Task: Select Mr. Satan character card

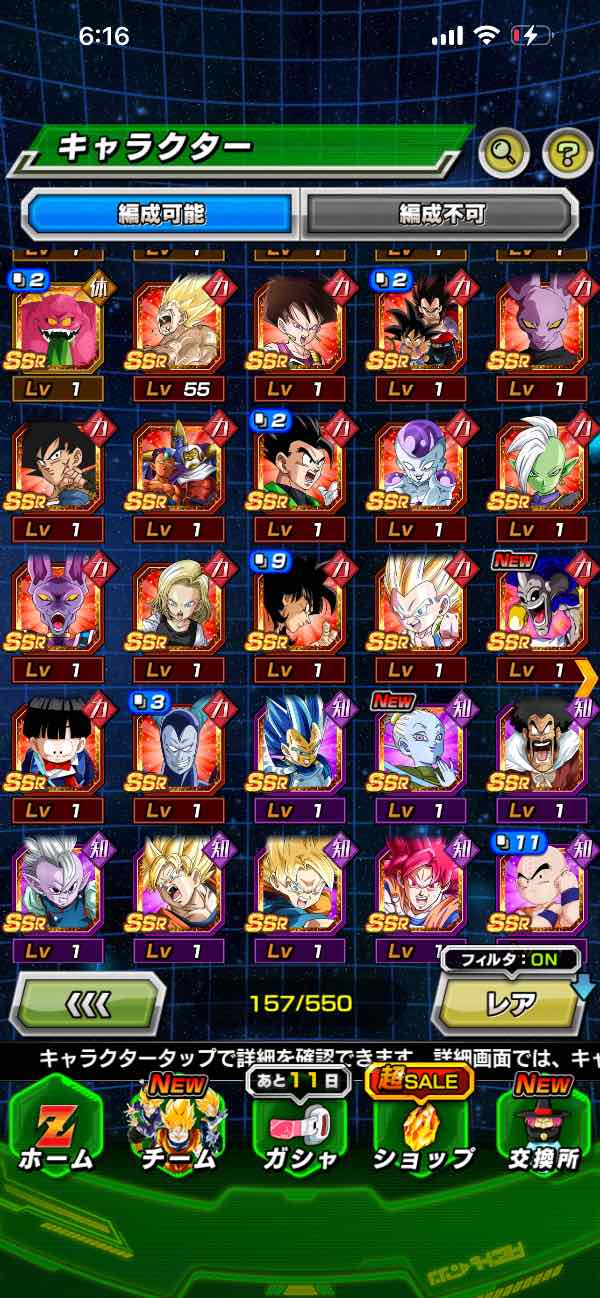Action: pyautogui.click(x=543, y=751)
